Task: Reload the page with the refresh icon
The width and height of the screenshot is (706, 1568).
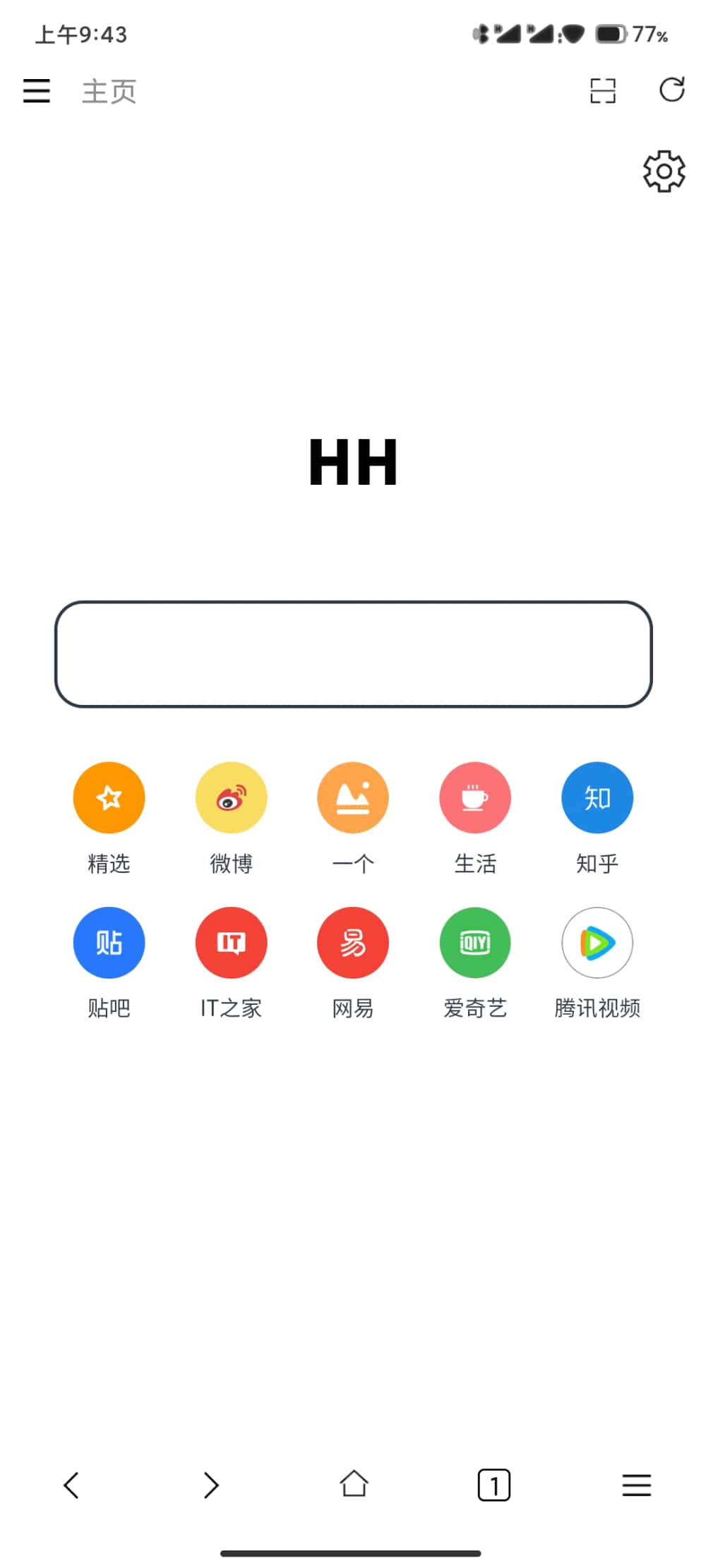Action: point(671,90)
